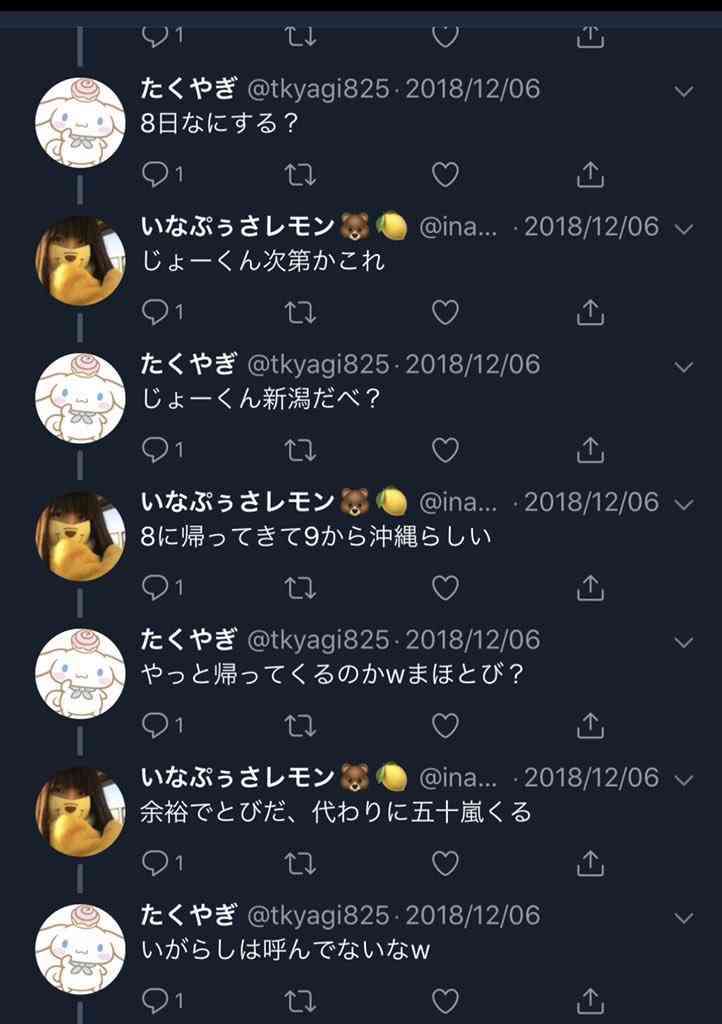The height and width of the screenshot is (1024, 722).
Task: Retweet the tweet "じょーくん新潟だべ？"
Action: click(300, 450)
